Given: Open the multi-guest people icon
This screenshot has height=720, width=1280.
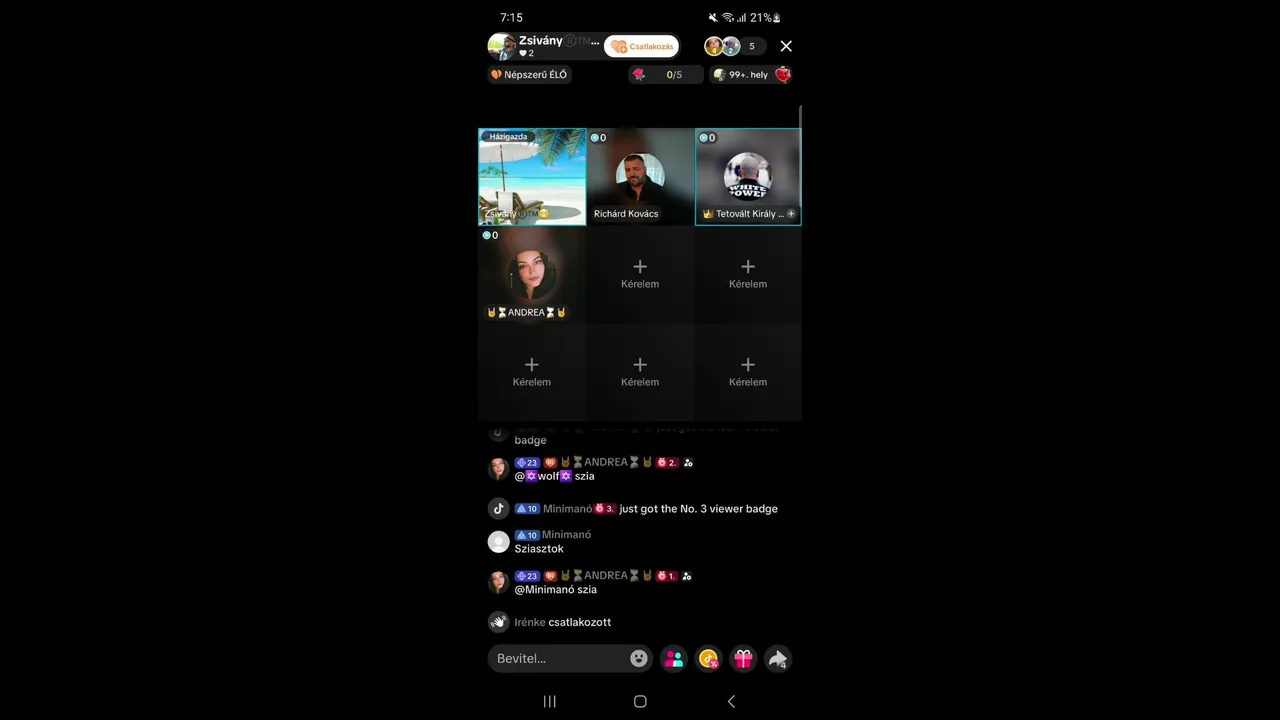Looking at the screenshot, I should (x=674, y=658).
